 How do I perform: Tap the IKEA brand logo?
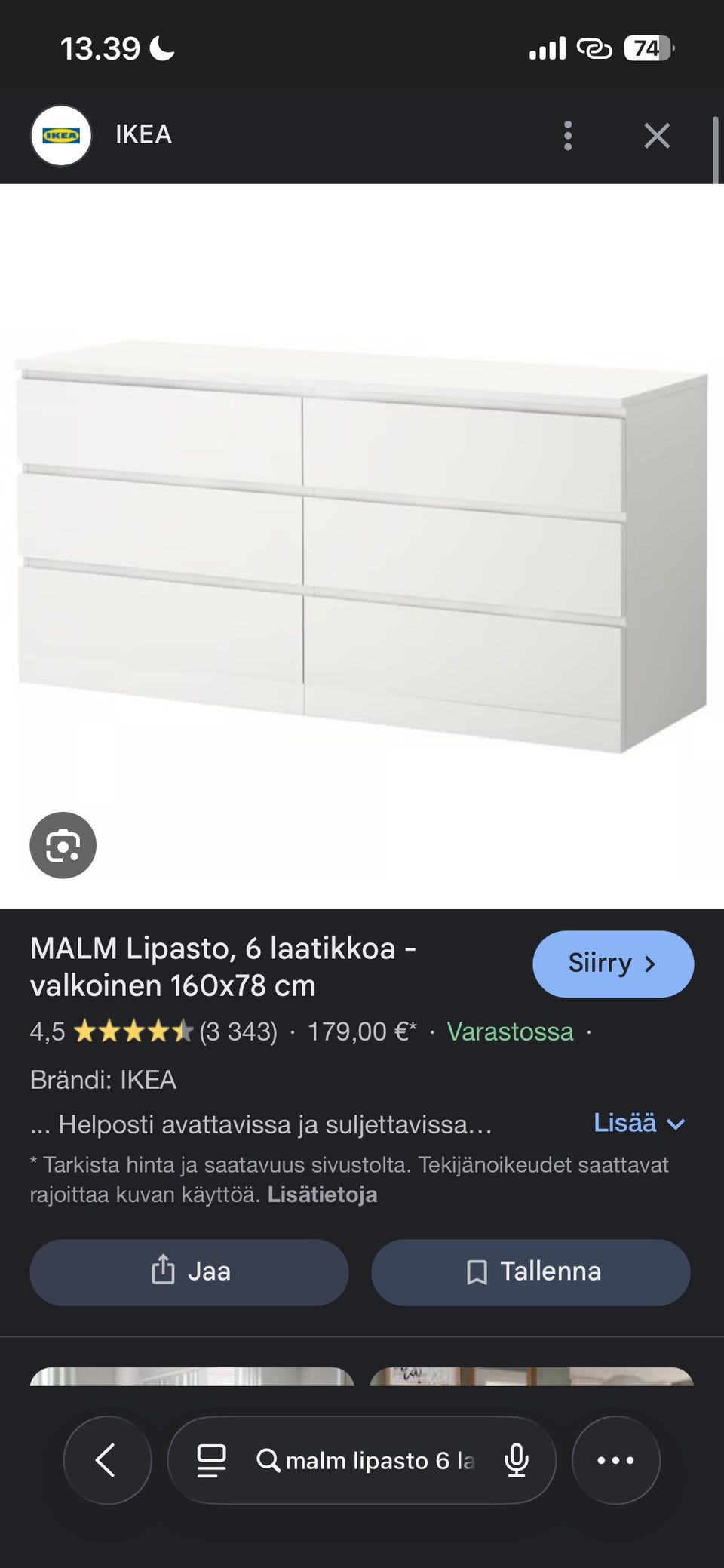pyautogui.click(x=62, y=135)
